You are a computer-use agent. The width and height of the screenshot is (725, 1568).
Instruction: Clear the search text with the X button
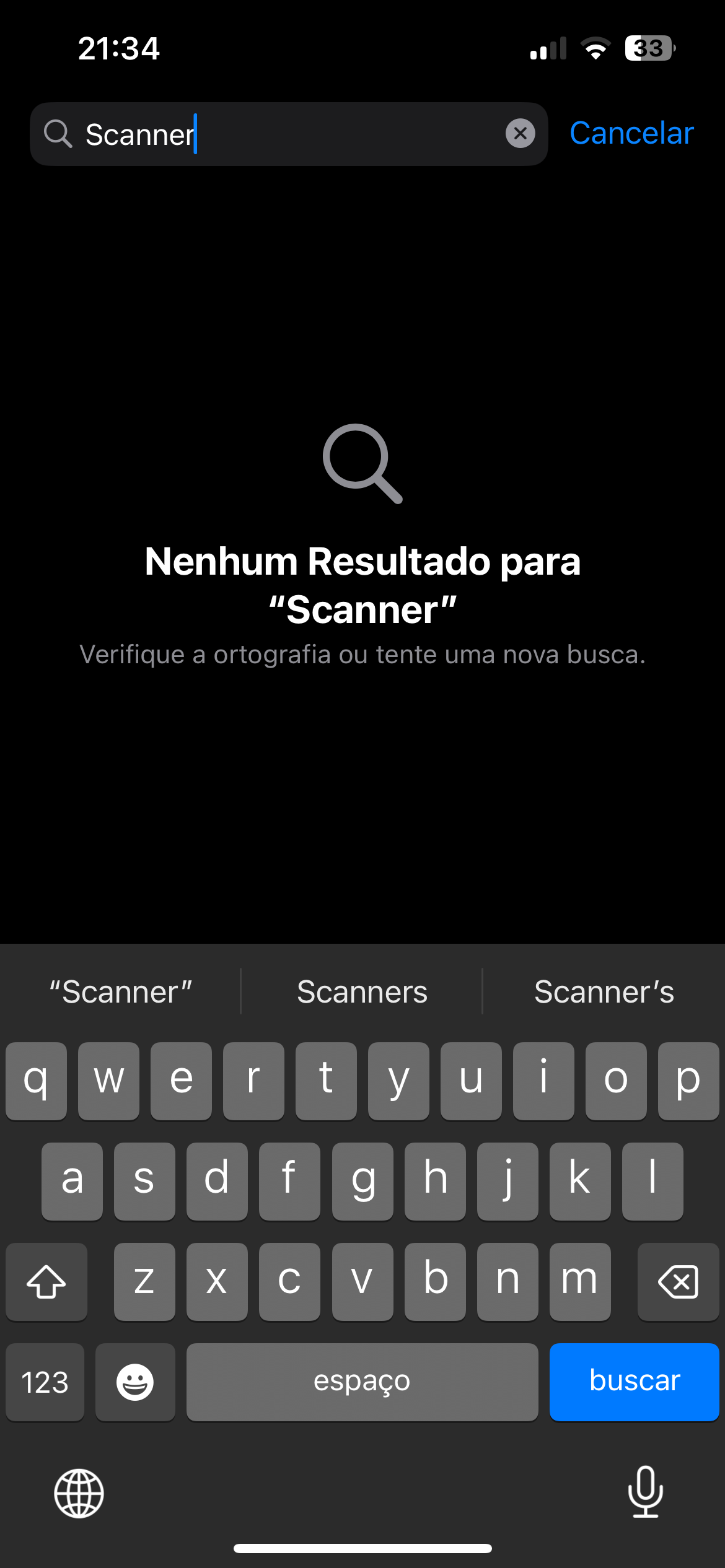520,134
